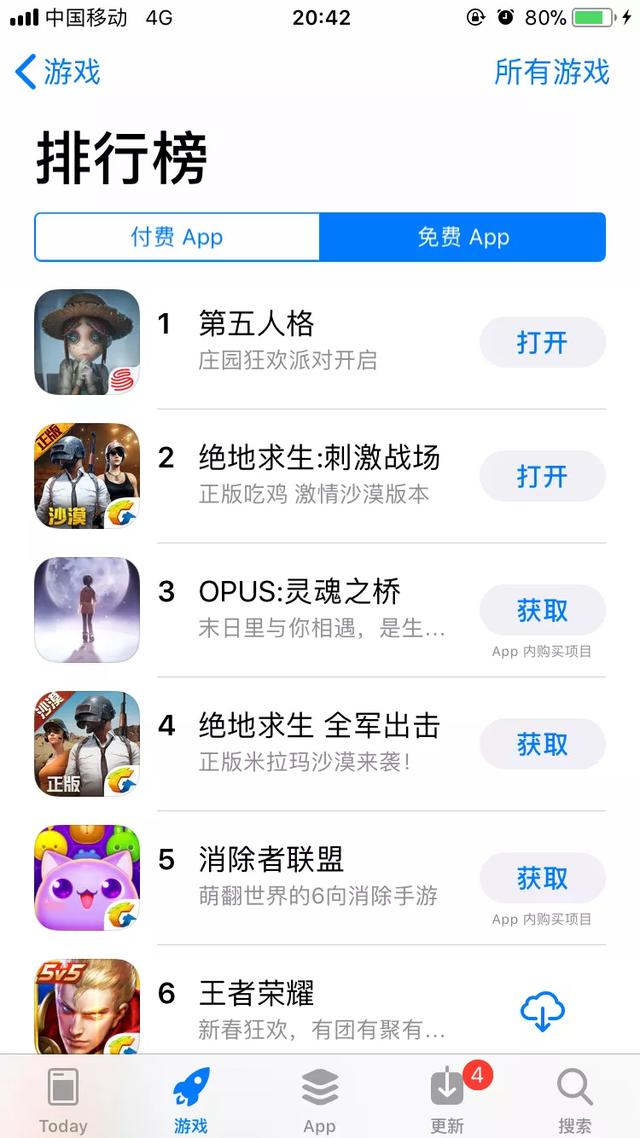Switch to the Today tab
This screenshot has height=1138, width=640.
click(x=63, y=1100)
